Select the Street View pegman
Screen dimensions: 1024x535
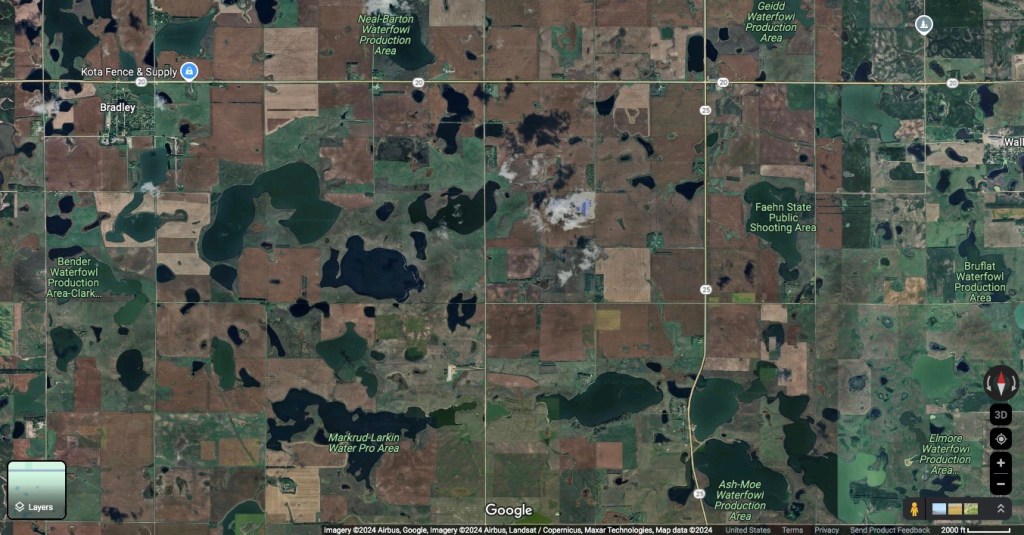tap(913, 509)
